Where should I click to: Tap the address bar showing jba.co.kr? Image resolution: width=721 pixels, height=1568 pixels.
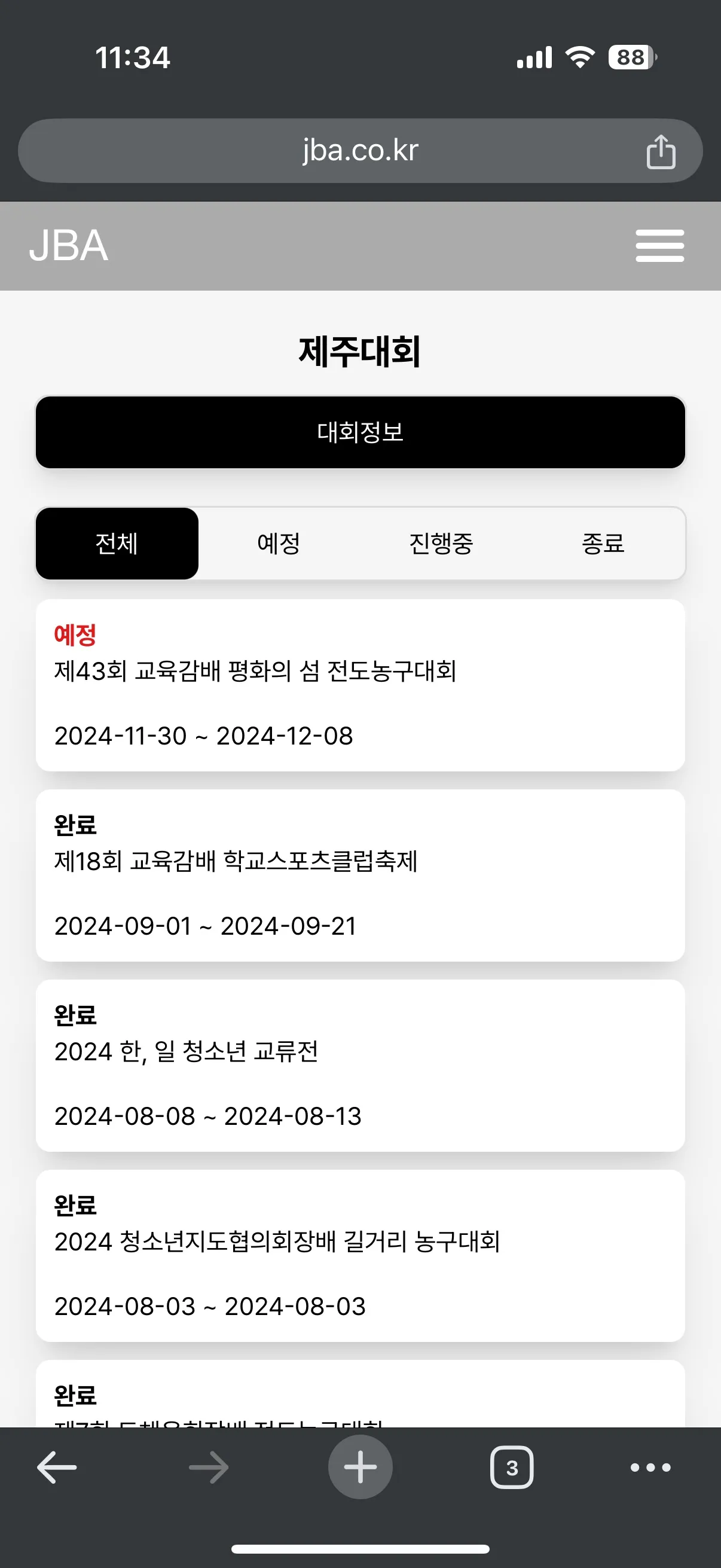[360, 150]
